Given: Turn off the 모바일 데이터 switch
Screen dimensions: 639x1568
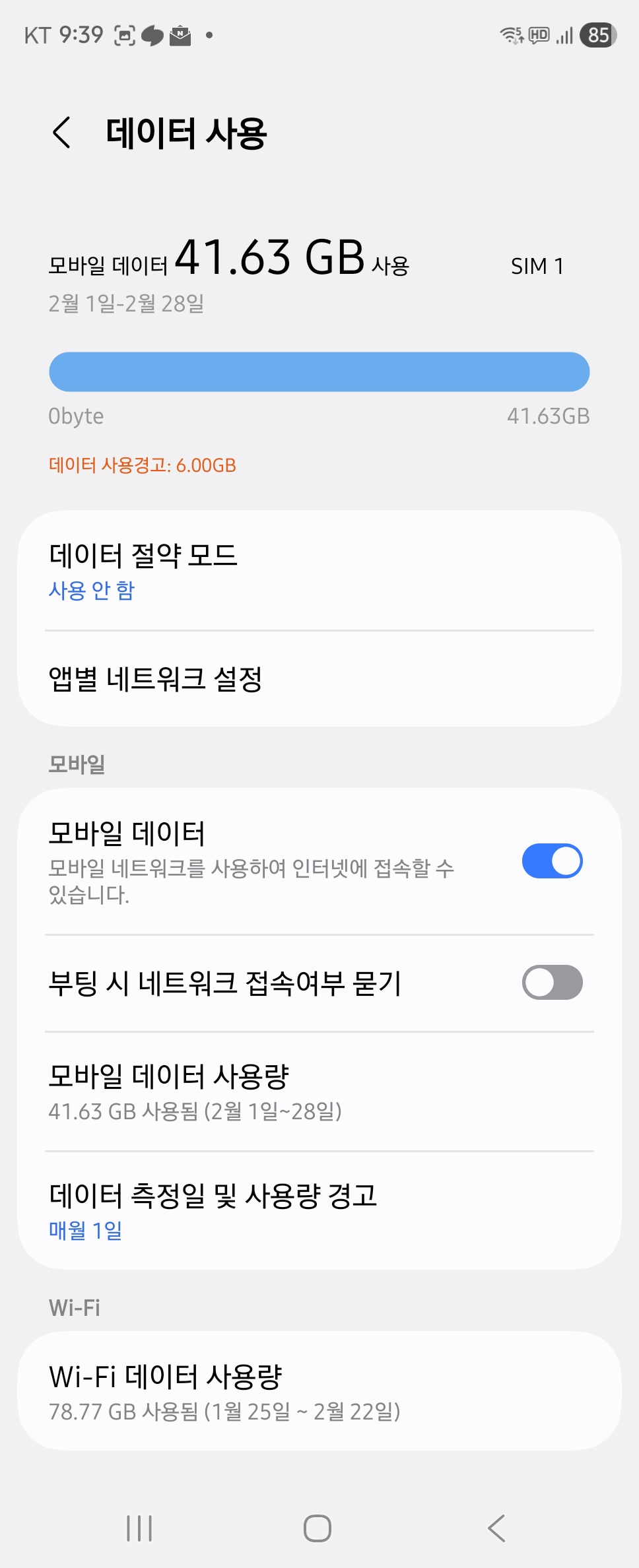Looking at the screenshot, I should 552,861.
